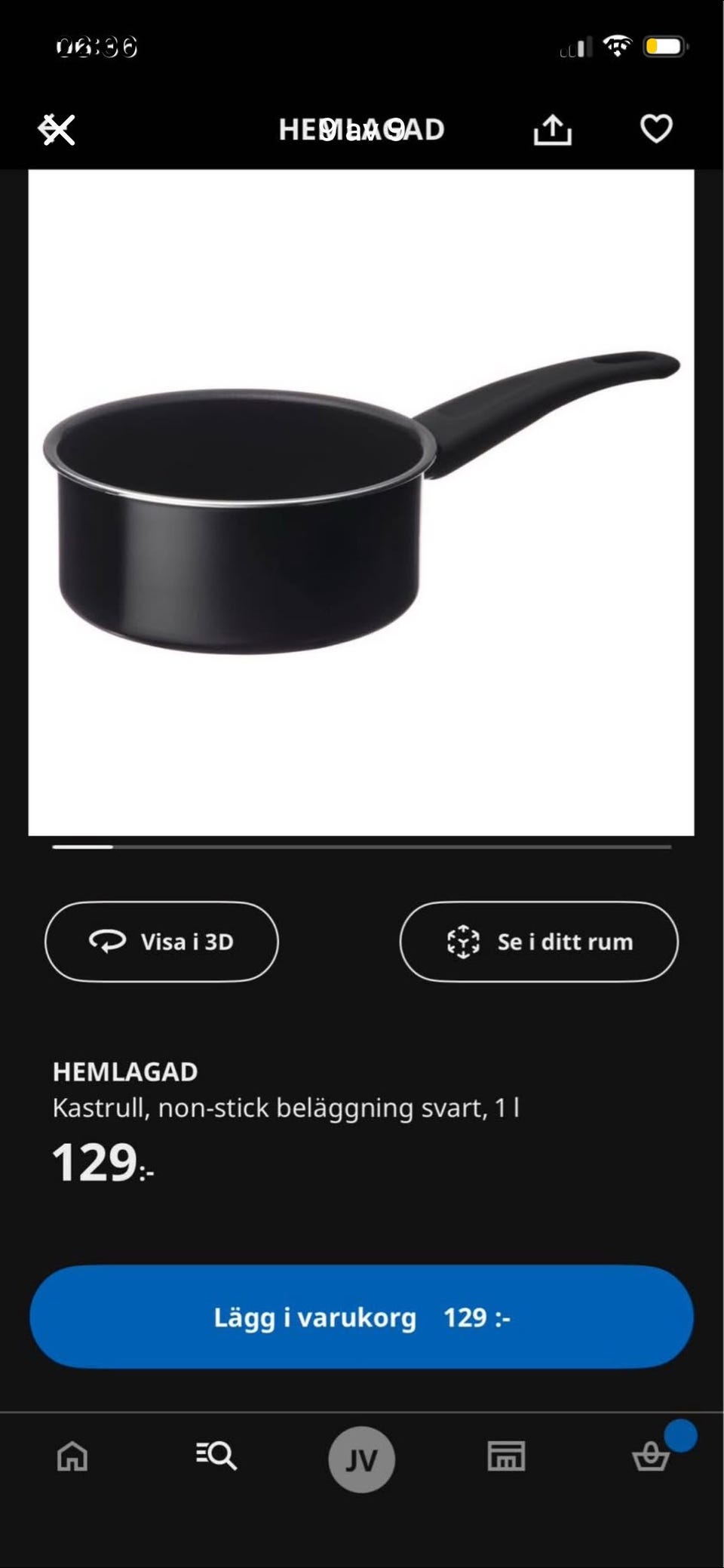Screen dimensions: 724x1568
Task: View the saucepan with Visa i 3D
Action: point(161,942)
